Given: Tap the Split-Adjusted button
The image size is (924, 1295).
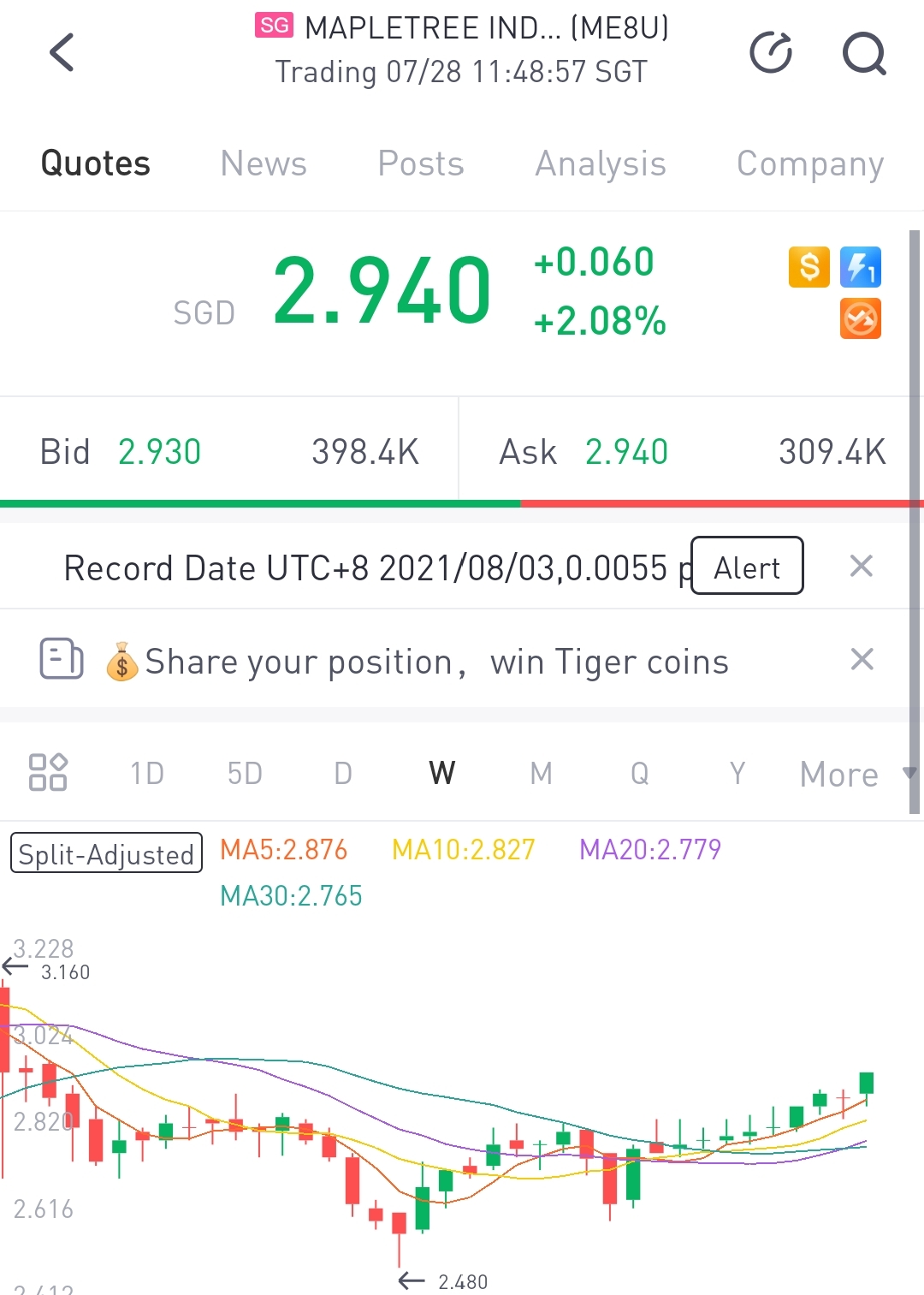Looking at the screenshot, I should click(106, 853).
